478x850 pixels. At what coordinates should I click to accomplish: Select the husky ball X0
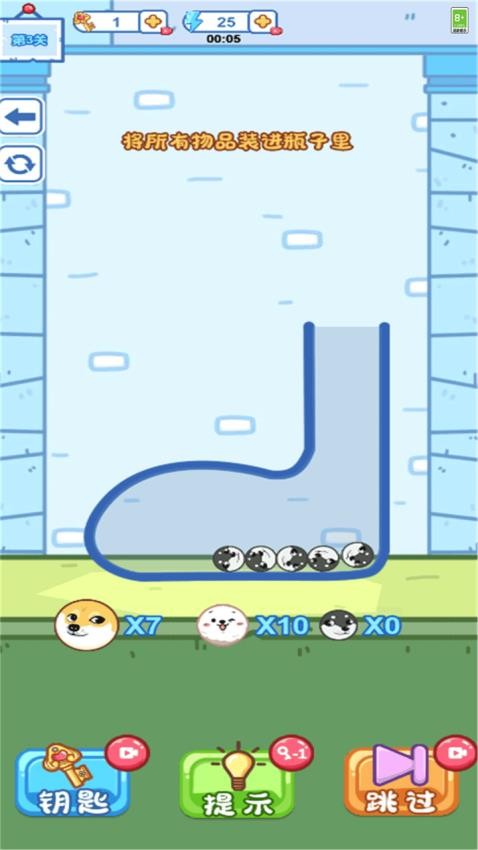(x=339, y=626)
